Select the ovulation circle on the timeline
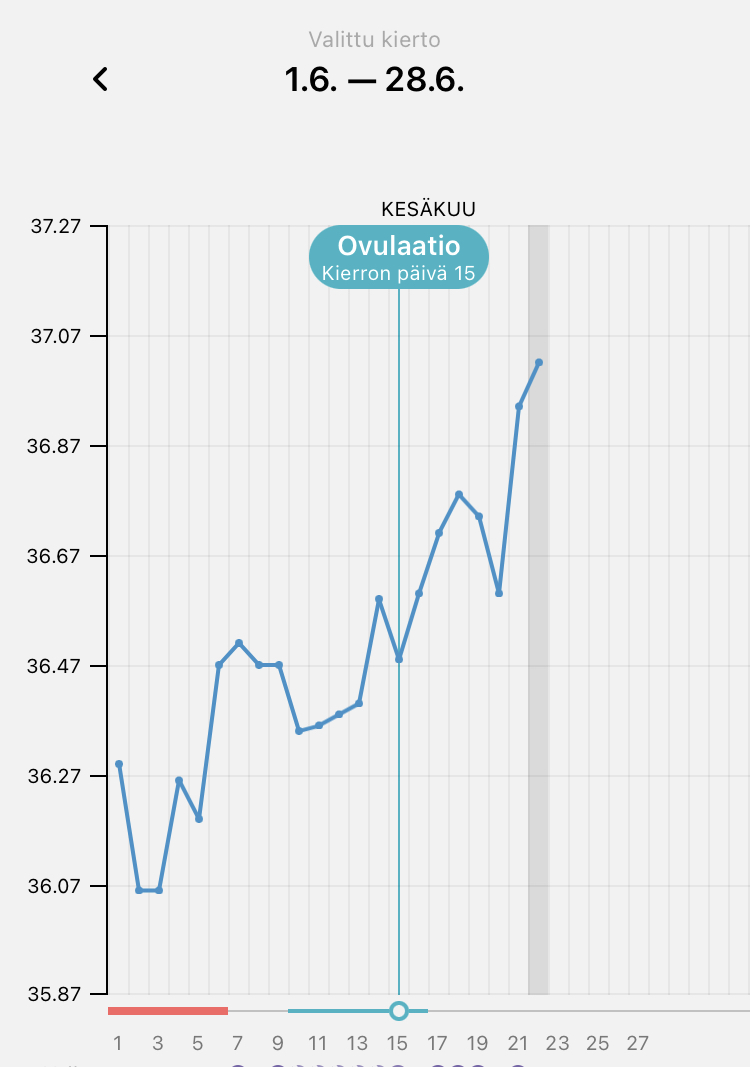This screenshot has width=750, height=1067. (399, 1011)
